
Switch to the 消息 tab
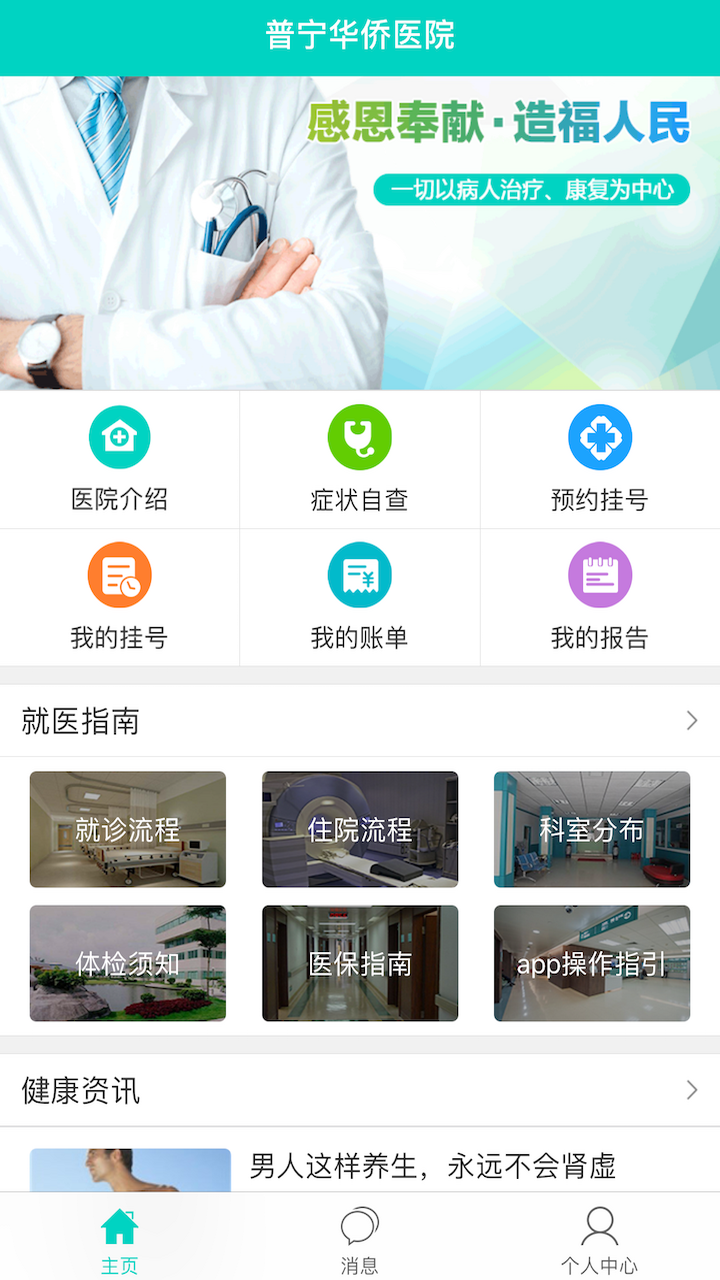pyautogui.click(x=359, y=1239)
